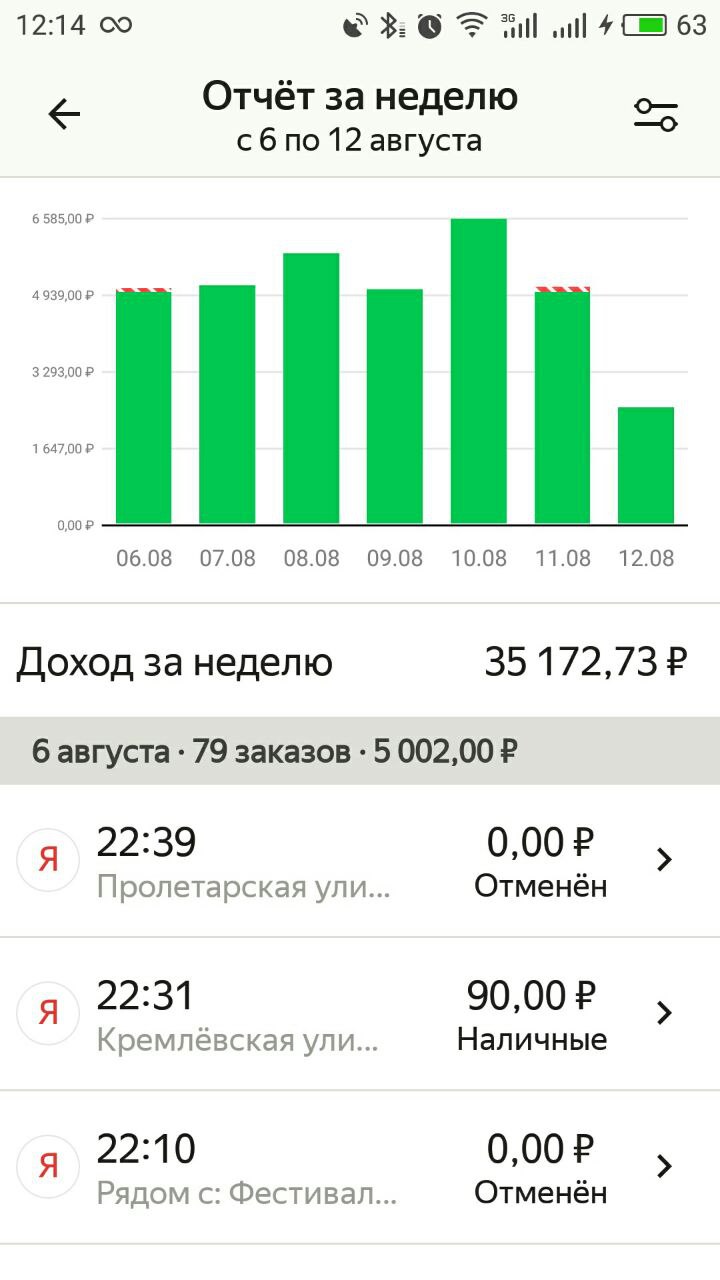This screenshot has height=1280, width=720.
Task: Select the 12.08 bar in the chart
Action: (646, 465)
